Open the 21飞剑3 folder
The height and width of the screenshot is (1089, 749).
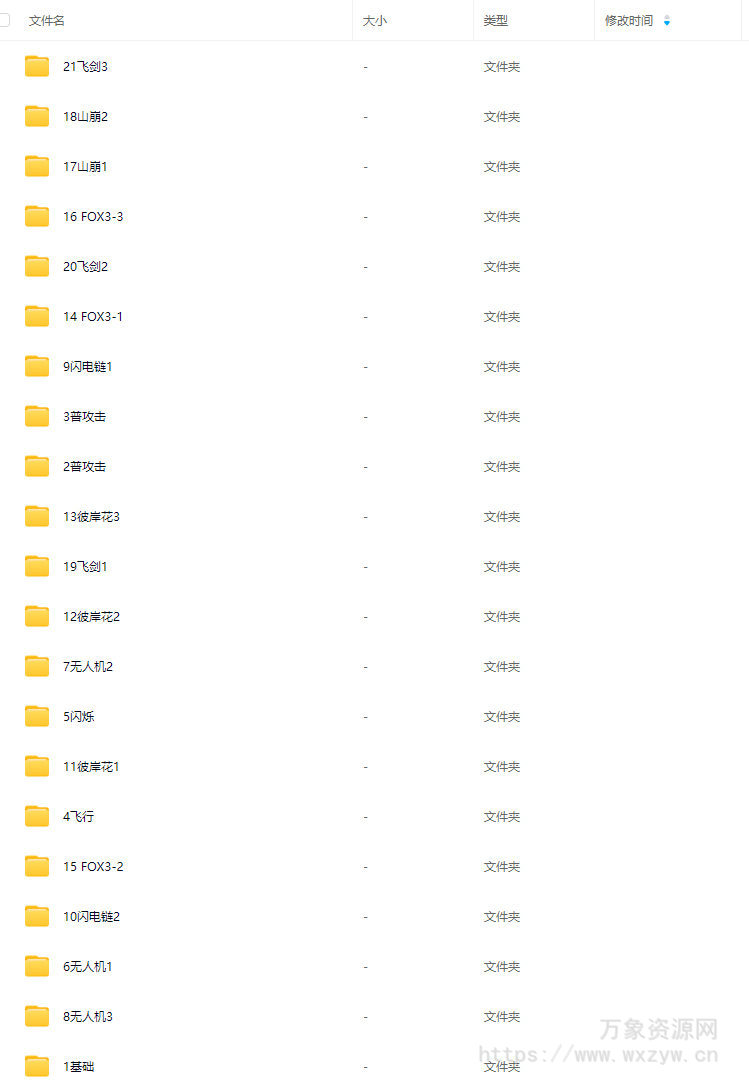tap(85, 67)
